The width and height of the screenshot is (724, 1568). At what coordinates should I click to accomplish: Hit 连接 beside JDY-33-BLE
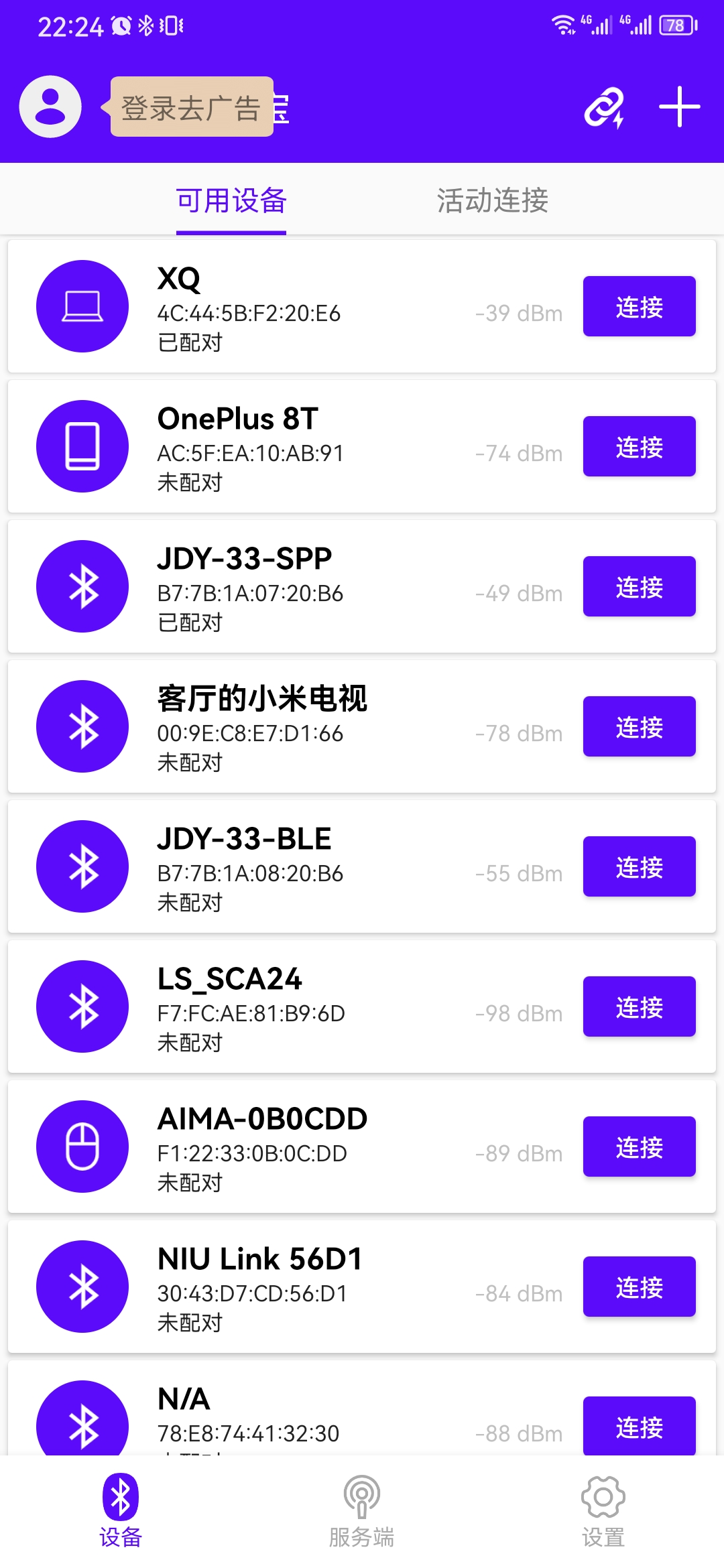(x=639, y=866)
